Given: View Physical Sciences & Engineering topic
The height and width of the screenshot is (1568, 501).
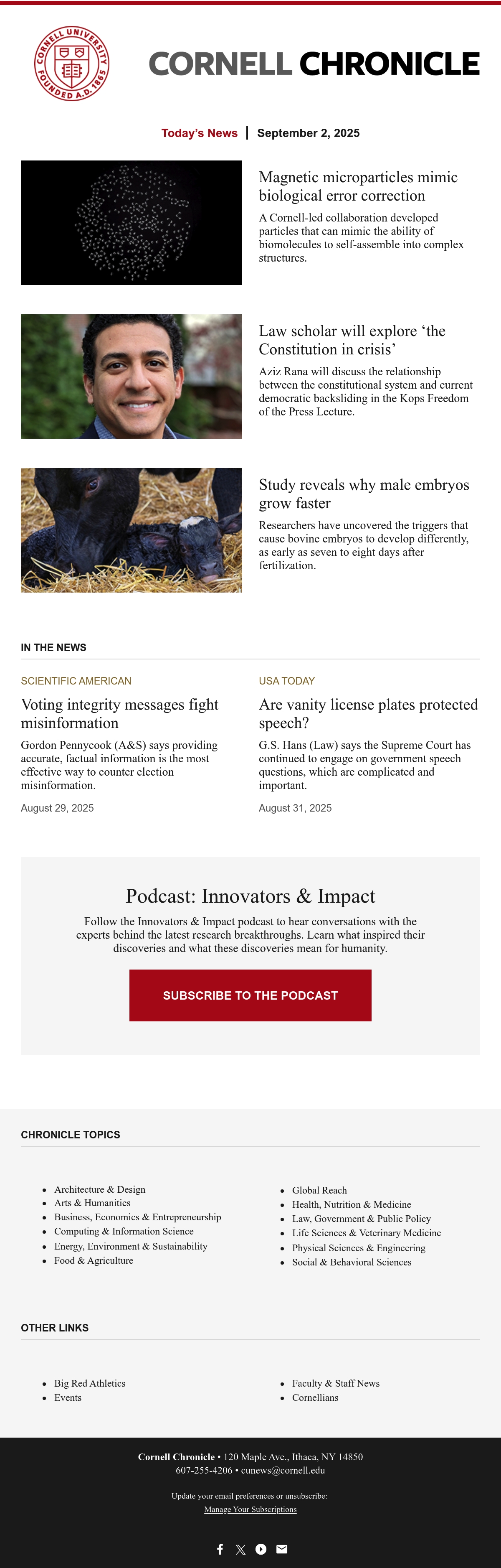Looking at the screenshot, I should pos(359,1248).
